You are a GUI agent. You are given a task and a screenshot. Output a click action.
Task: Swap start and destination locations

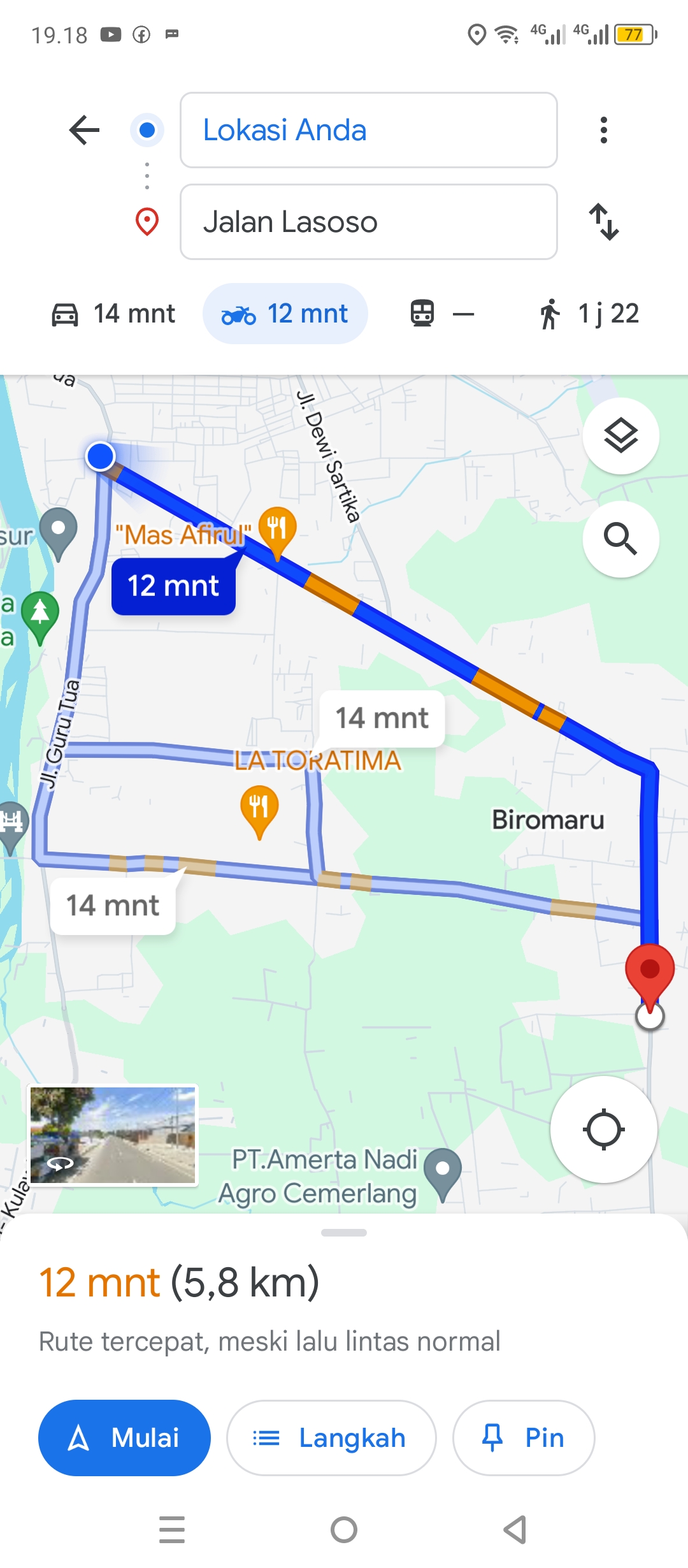click(603, 222)
